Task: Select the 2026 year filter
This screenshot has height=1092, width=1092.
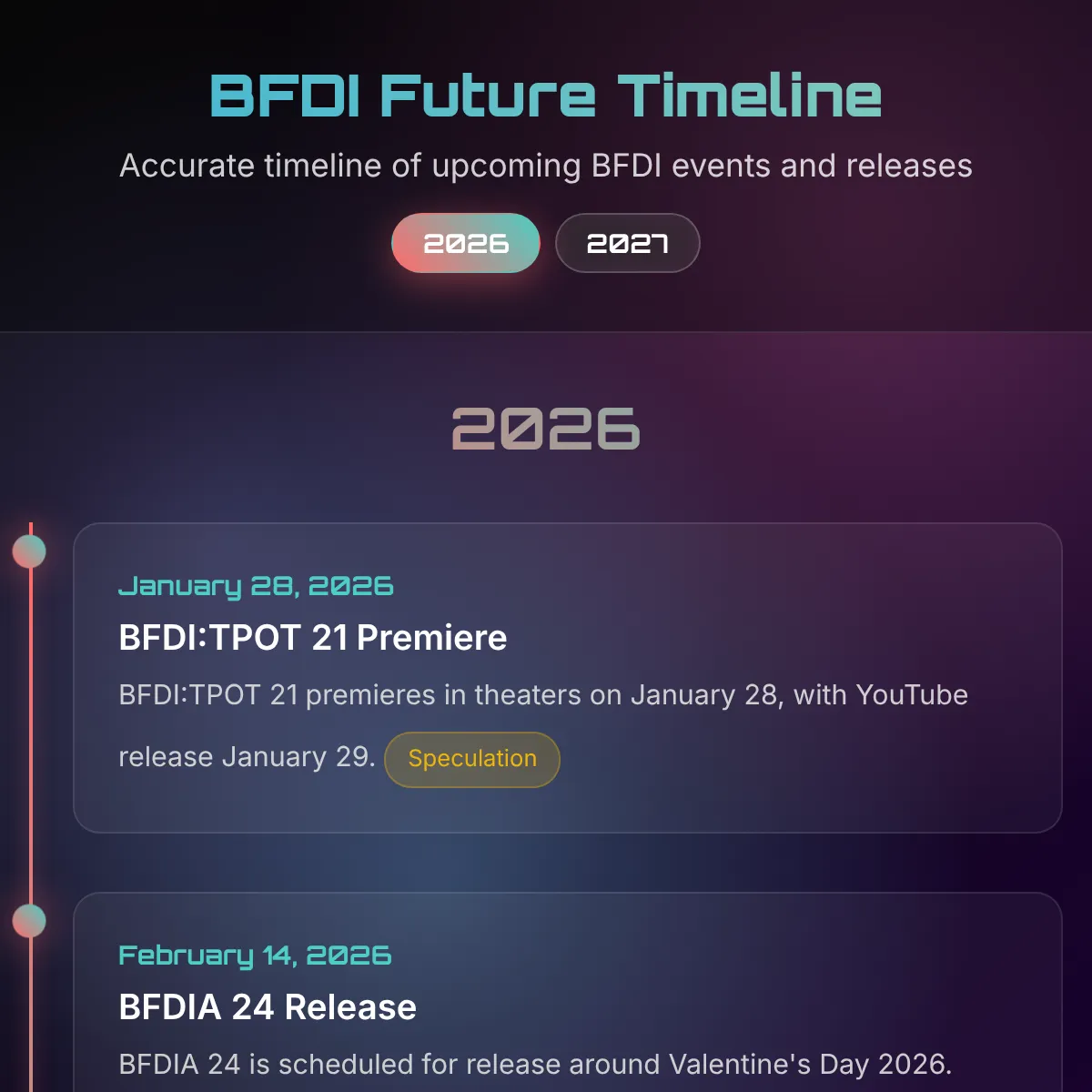Action: click(466, 243)
